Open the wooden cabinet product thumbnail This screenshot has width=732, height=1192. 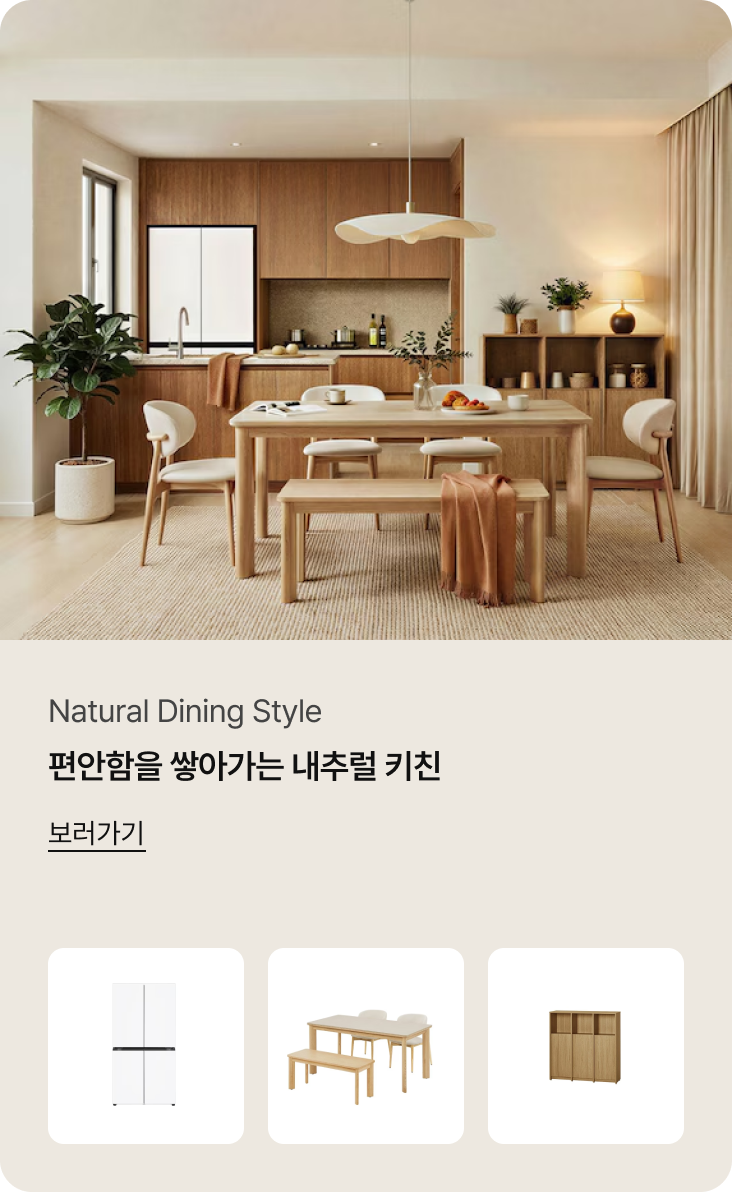(x=586, y=1045)
